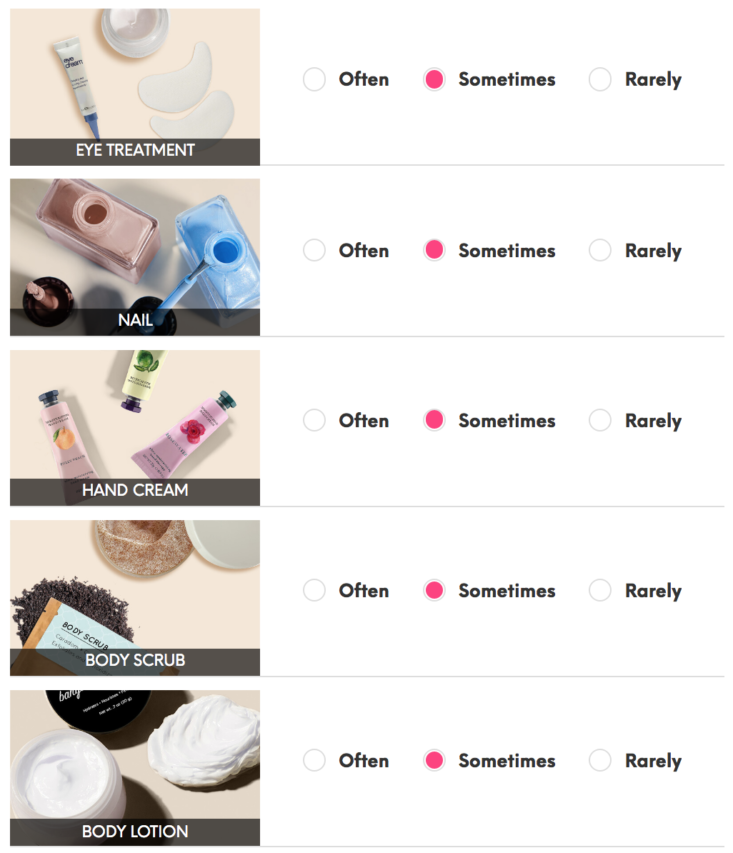Select Often for Body Scrub

click(314, 591)
